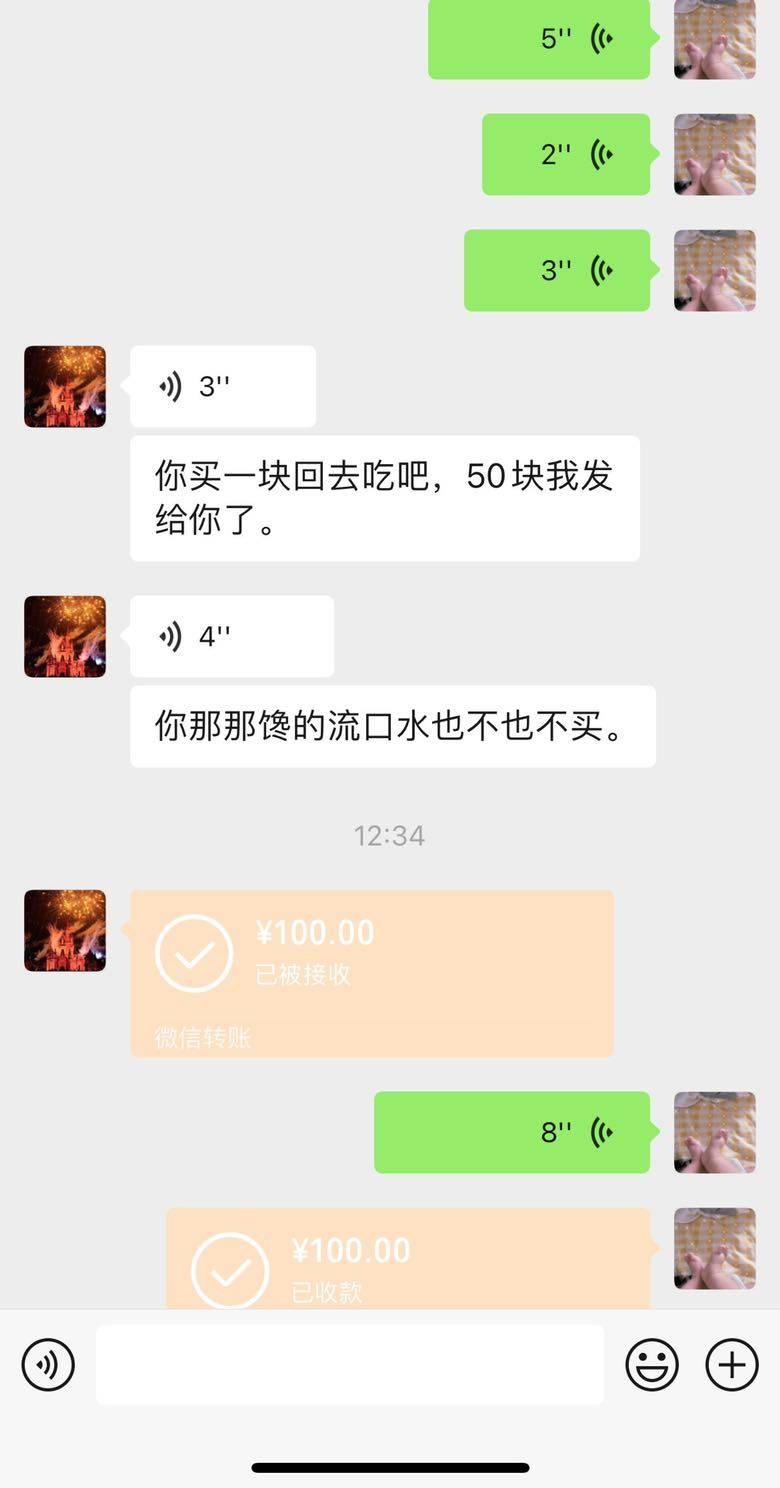This screenshot has width=780, height=1488.
Task: Play the sent 5-second voice message
Action: pos(539,39)
